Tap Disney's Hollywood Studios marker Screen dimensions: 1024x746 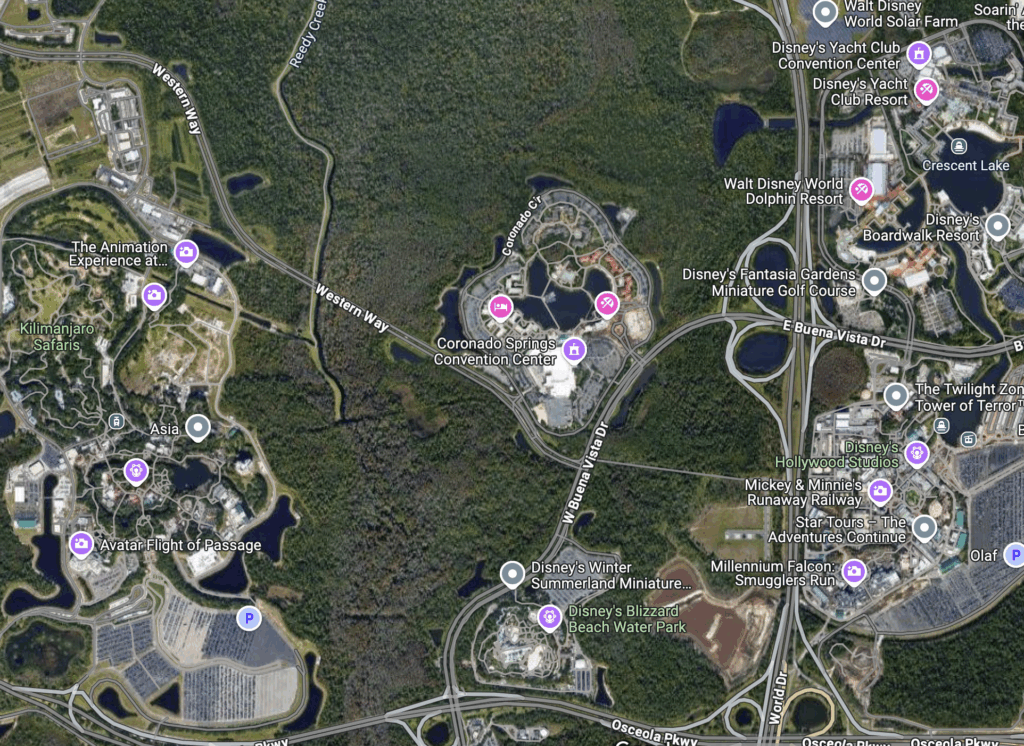coord(916,454)
